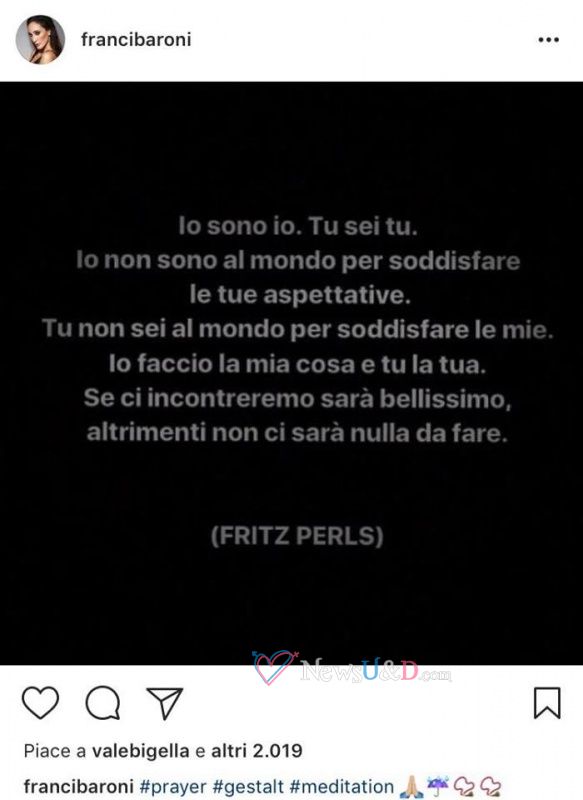Open the #gestalt hashtag
583x800 pixels.
click(247, 786)
